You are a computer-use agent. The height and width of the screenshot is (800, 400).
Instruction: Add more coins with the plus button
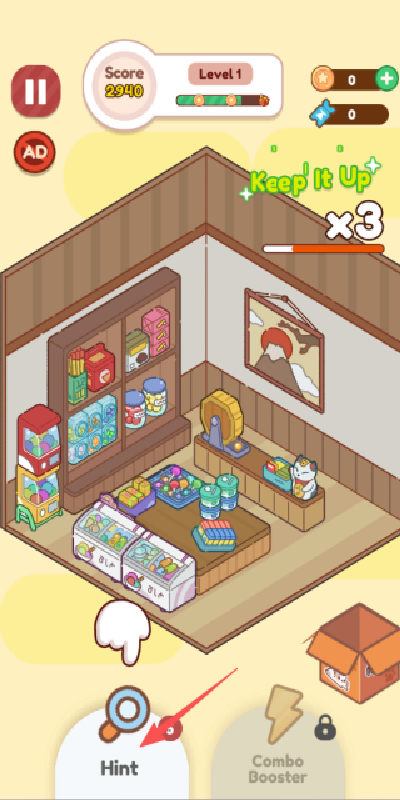coord(386,79)
